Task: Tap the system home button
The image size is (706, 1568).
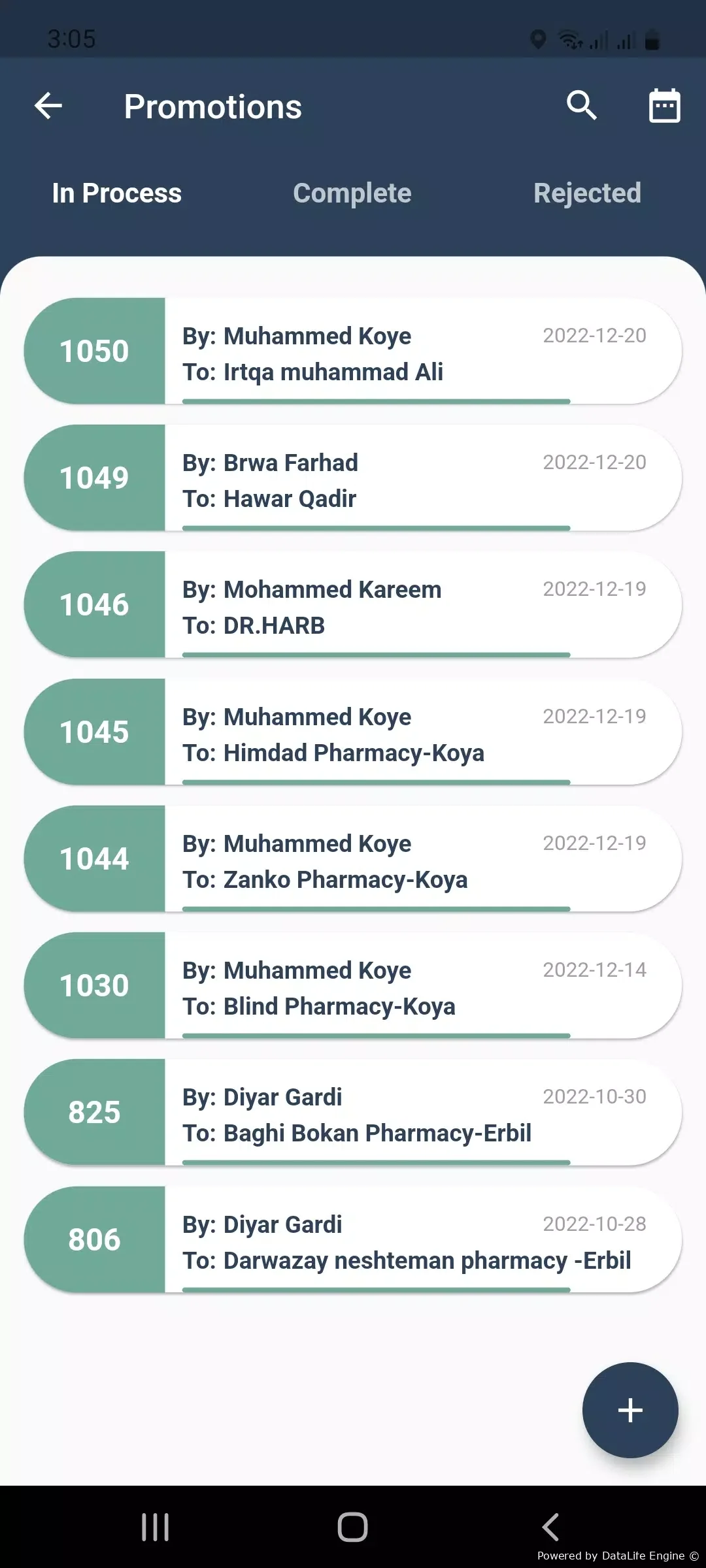Action: coord(352,1527)
